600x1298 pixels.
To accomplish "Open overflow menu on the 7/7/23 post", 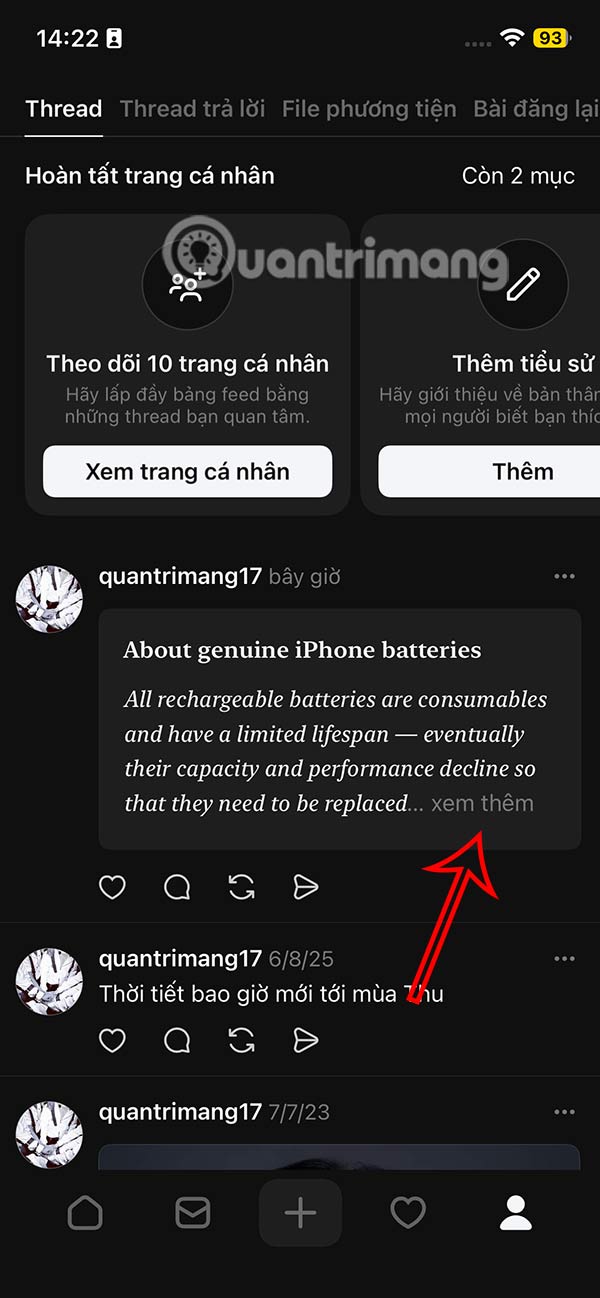I will pos(564,1113).
